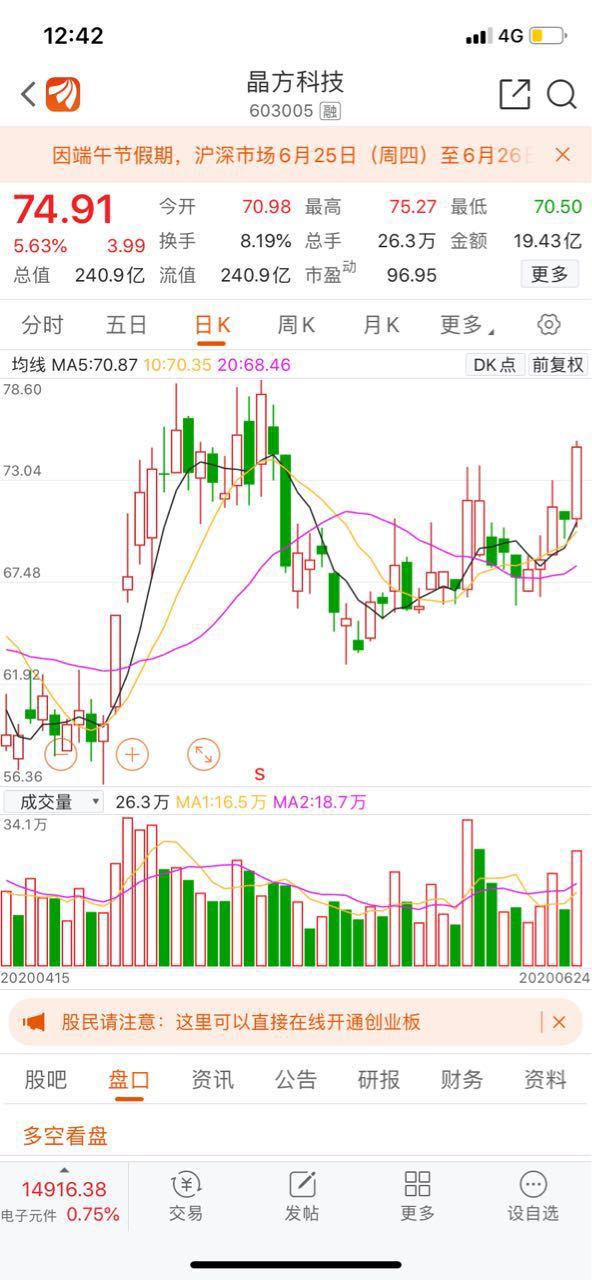Open the 成交量 indicator dropdown
The width and height of the screenshot is (592, 1280).
(54, 801)
